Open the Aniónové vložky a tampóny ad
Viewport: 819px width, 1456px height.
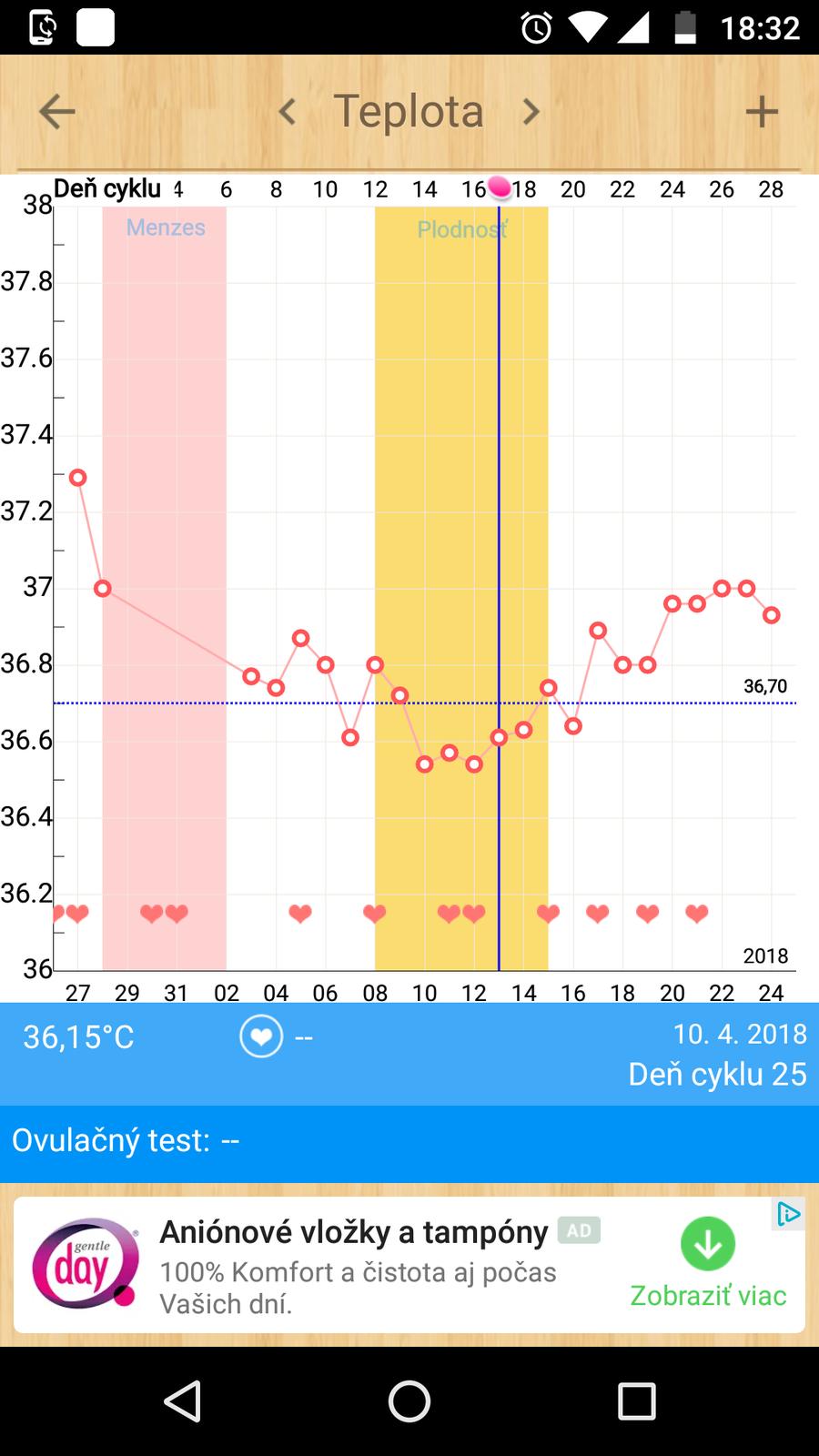(x=353, y=1232)
